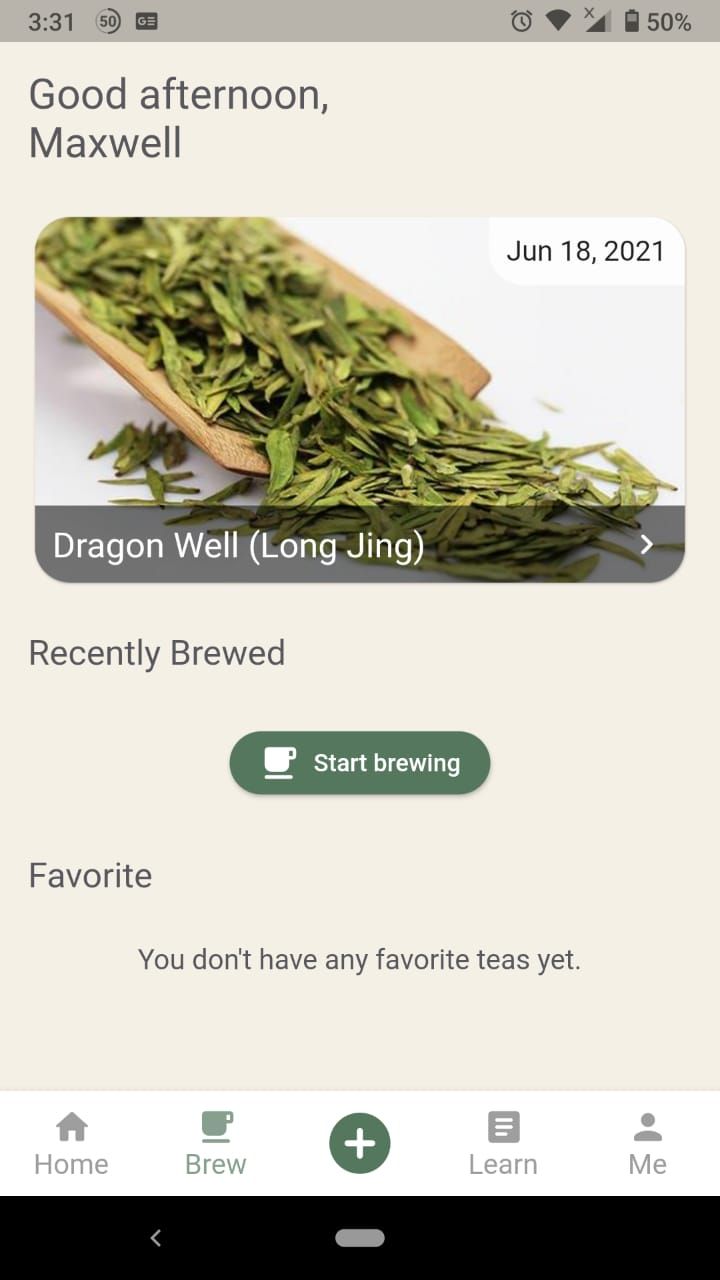Viewport: 720px width, 1280px height.
Task: Open the Me profile icon
Action: 647,1128
